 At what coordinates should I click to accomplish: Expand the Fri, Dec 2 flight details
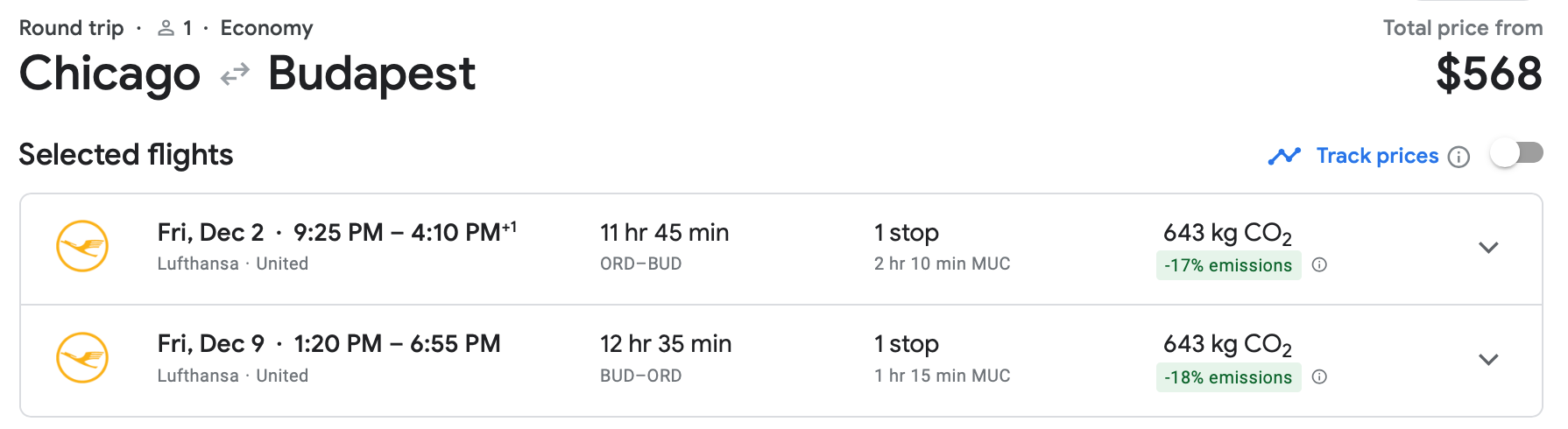1488,248
